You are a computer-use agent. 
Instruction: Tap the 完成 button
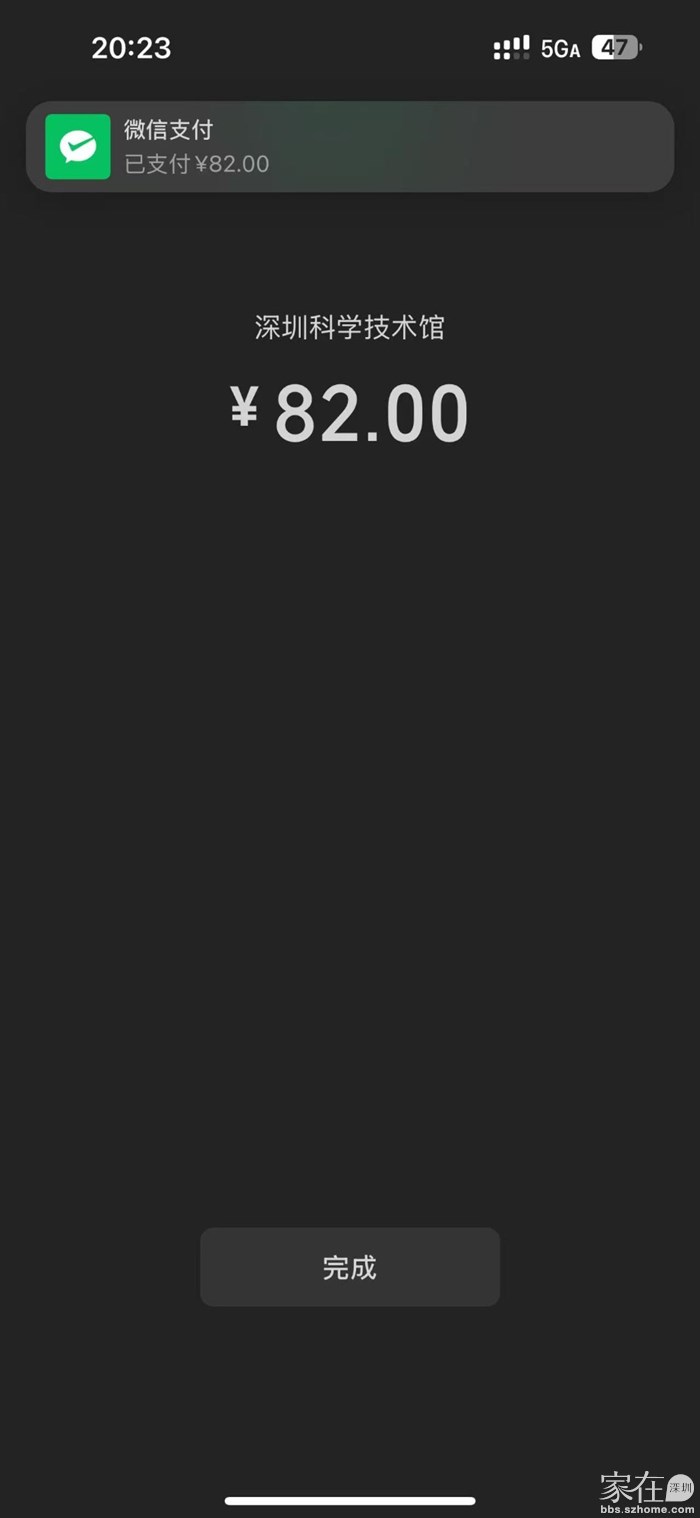click(x=350, y=1267)
